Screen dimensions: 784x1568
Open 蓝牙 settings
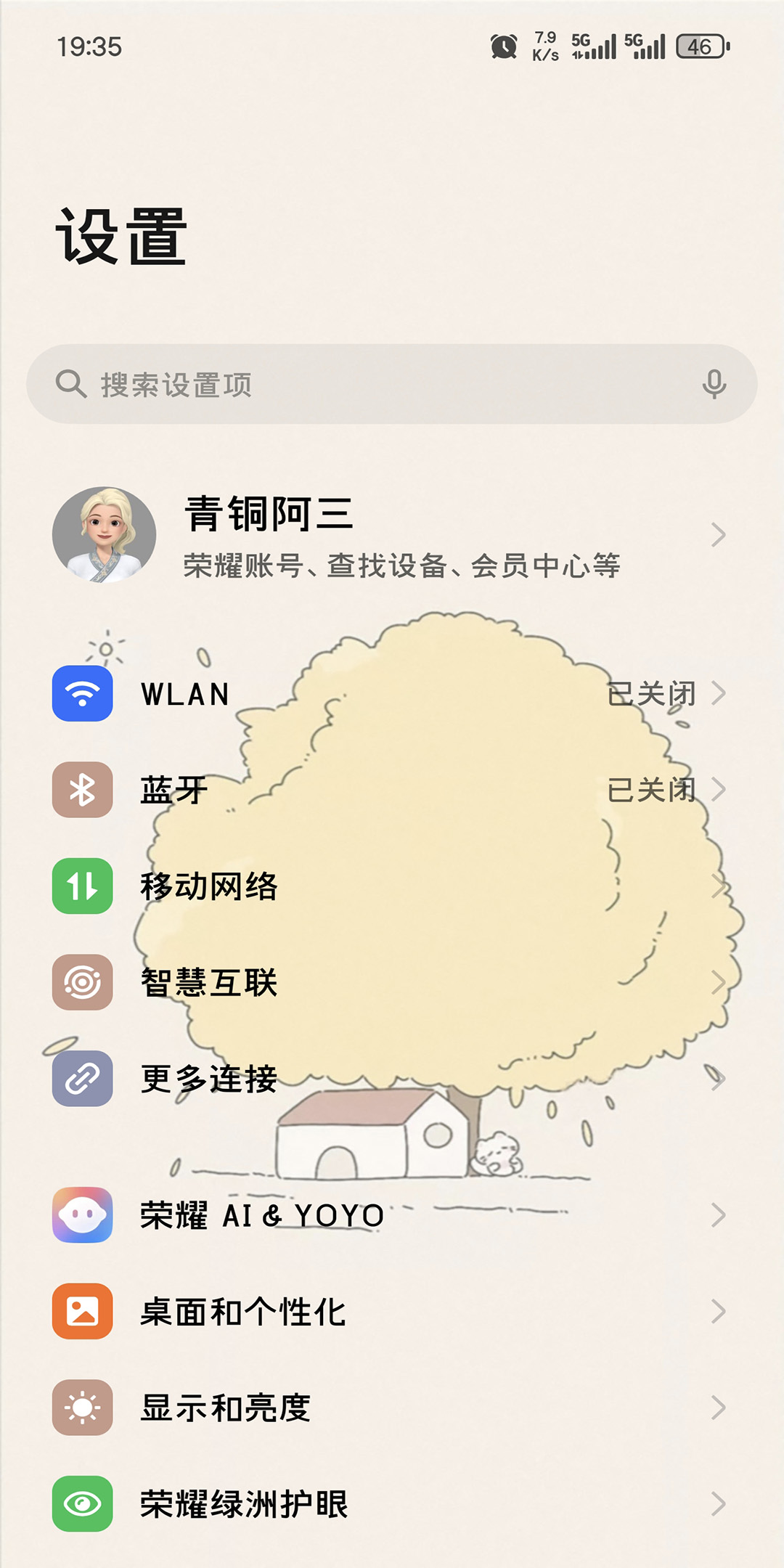point(392,790)
